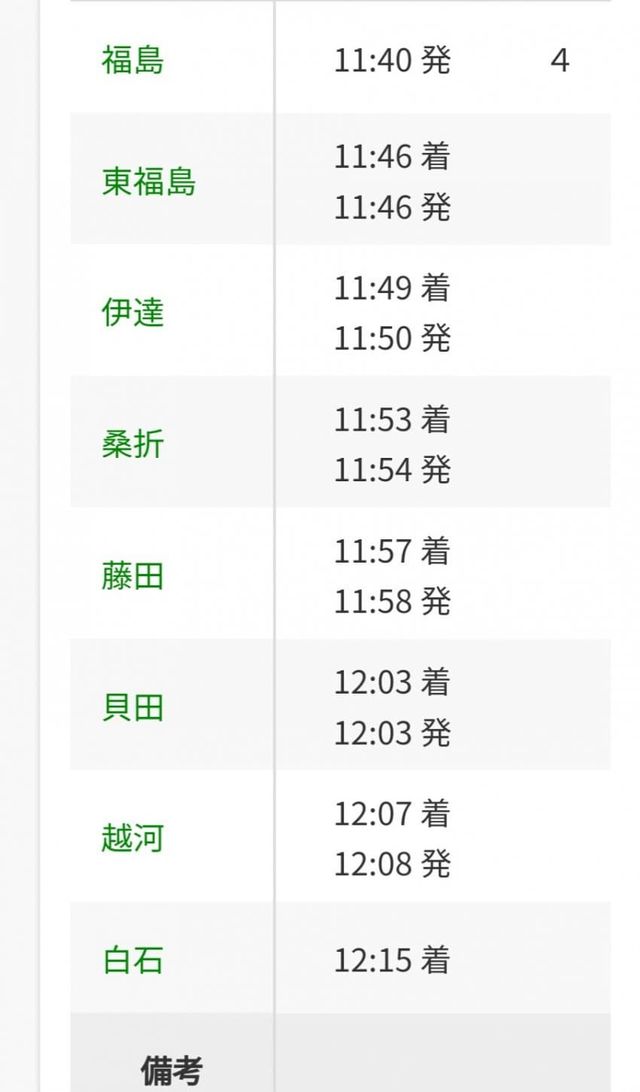Viewport: 640px width, 1092px height.
Task: Tap the 白石 station link
Action: (132, 960)
